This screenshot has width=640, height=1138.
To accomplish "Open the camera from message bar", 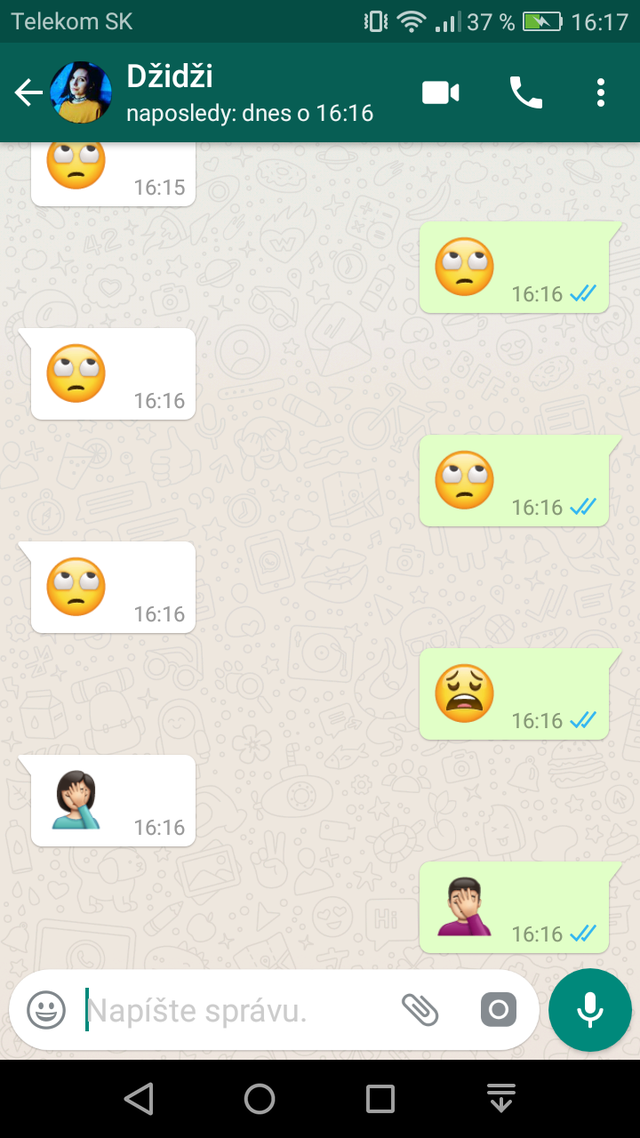I will click(x=498, y=1010).
